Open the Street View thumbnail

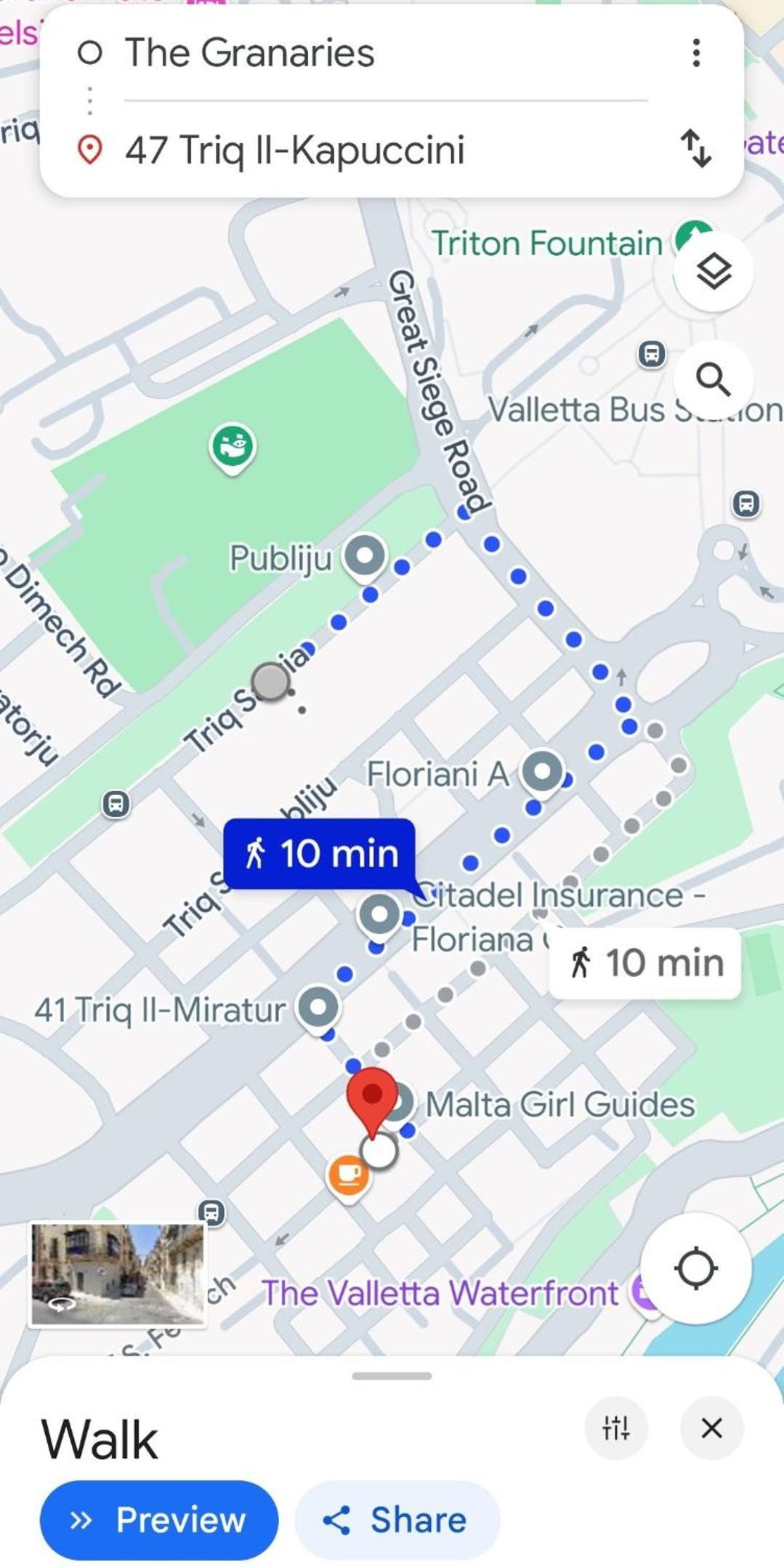pyautogui.click(x=118, y=1274)
